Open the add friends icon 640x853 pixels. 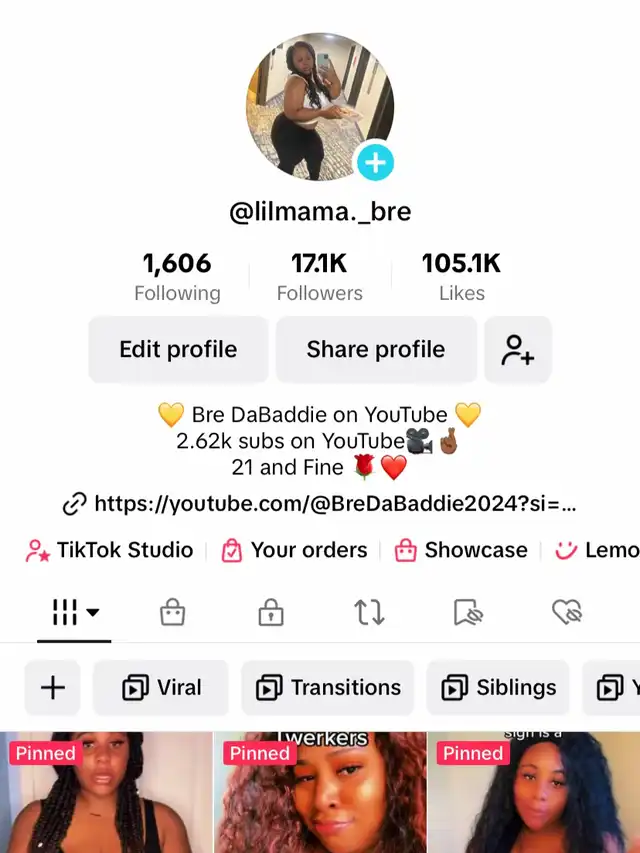coord(518,349)
